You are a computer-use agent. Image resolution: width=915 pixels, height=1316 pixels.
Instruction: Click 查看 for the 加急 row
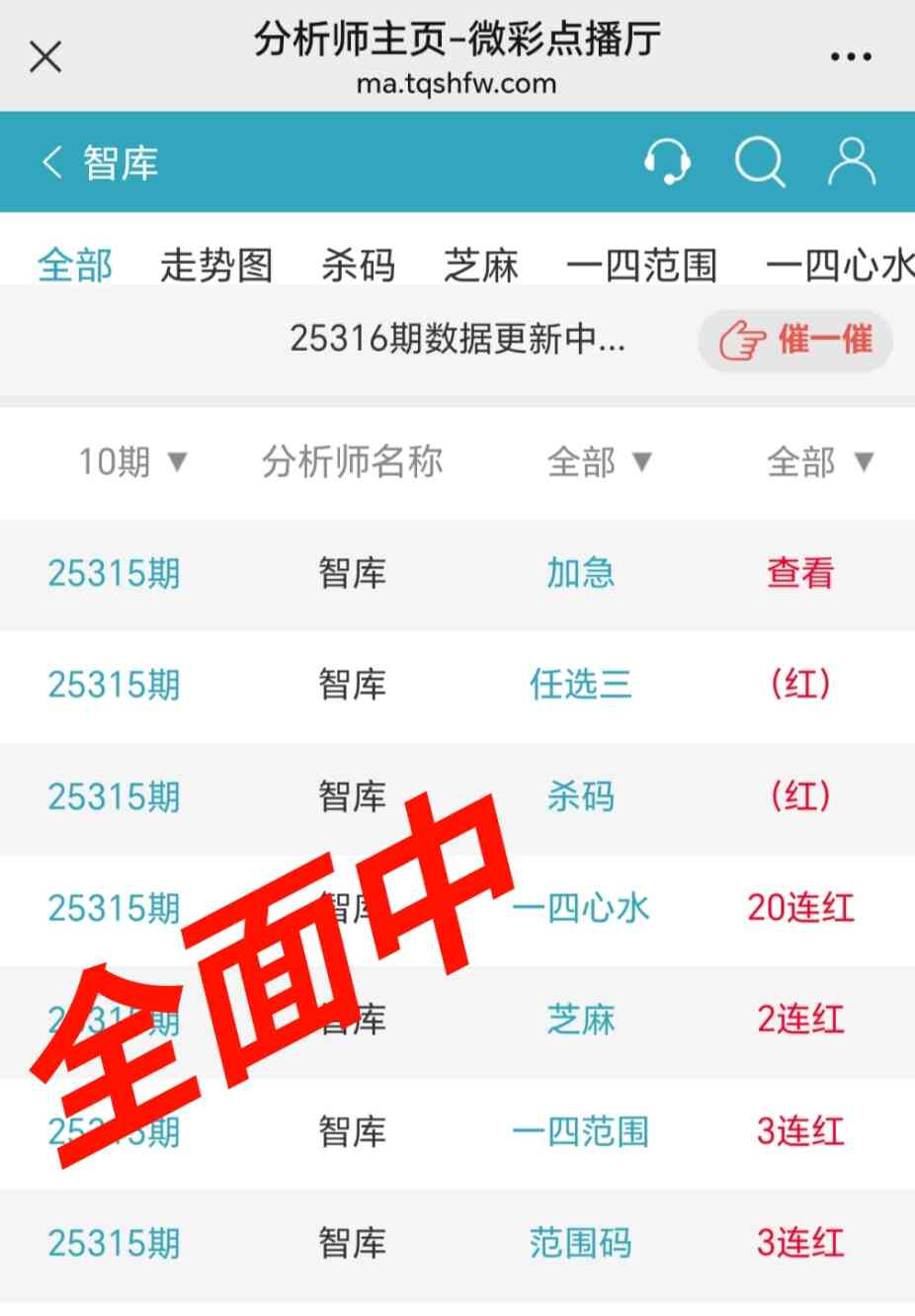[800, 573]
